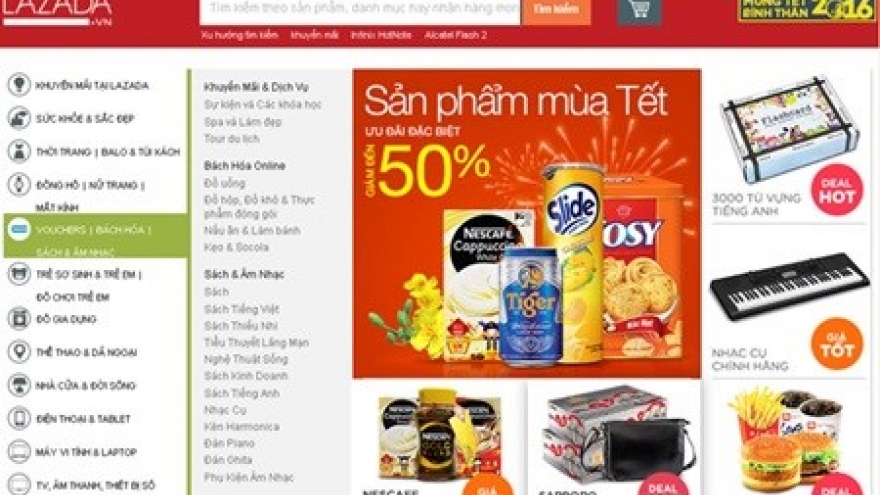Open the Tour du lịch link
This screenshot has width=880, height=495.
231,139
